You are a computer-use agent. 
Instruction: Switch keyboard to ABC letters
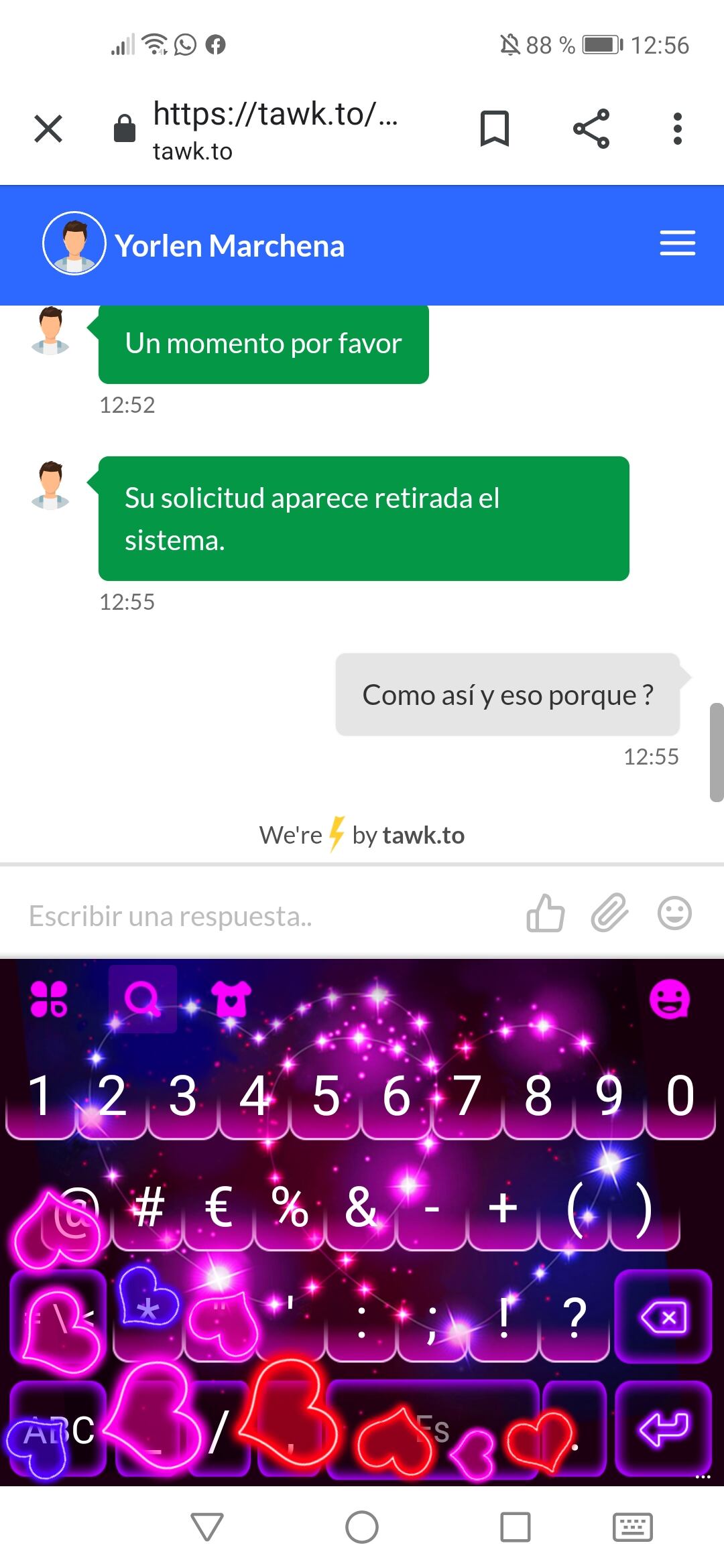(59, 1431)
